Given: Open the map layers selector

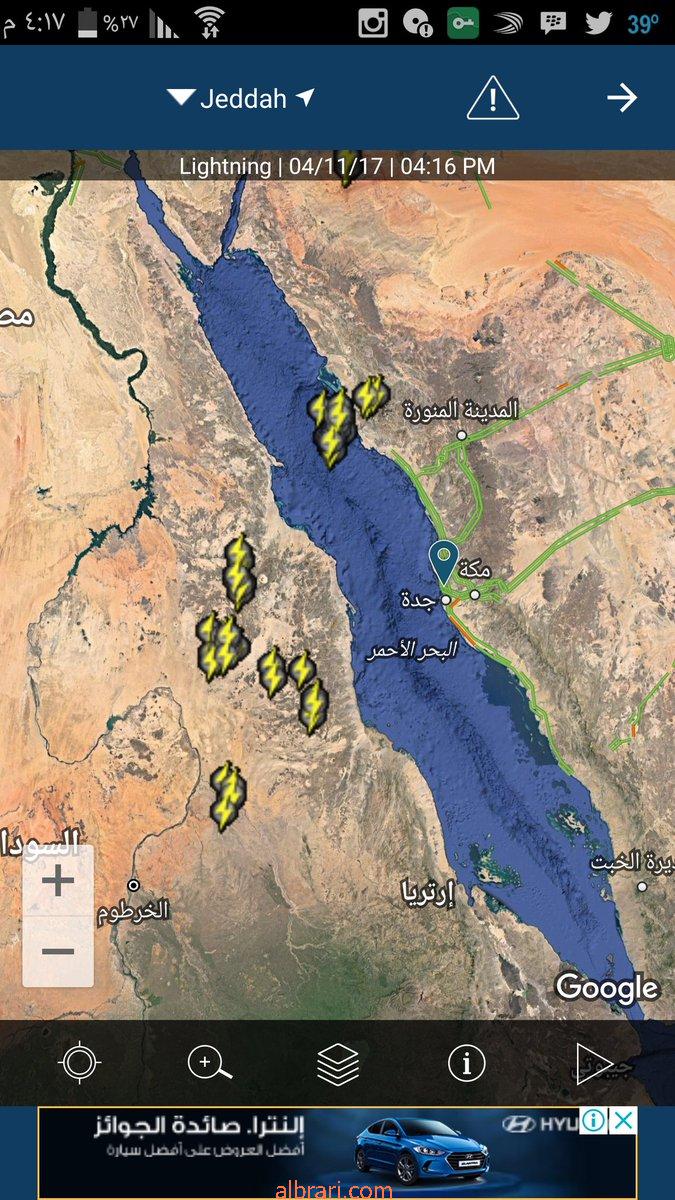Looking at the screenshot, I should point(338,1063).
